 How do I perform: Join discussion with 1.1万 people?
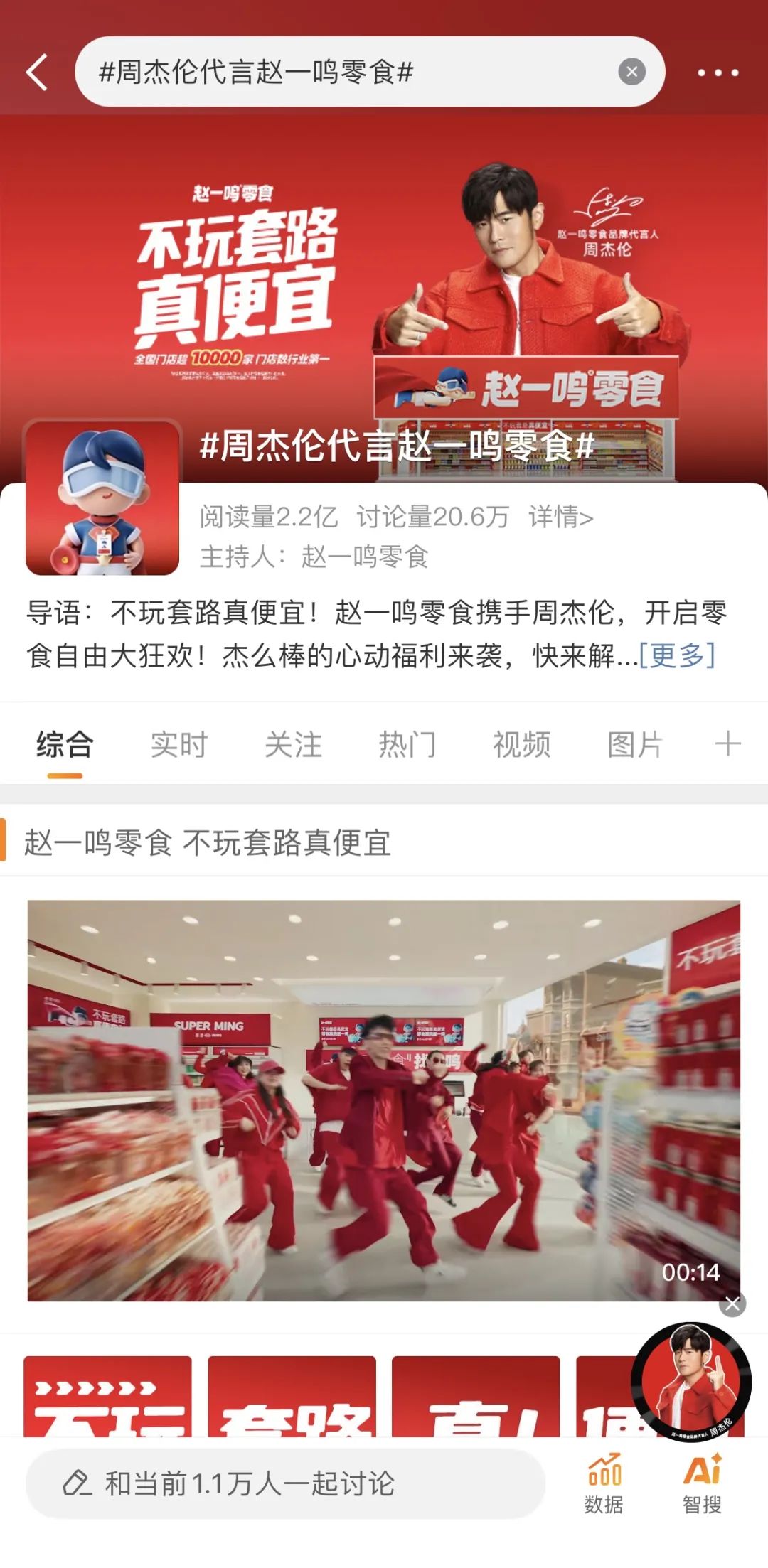point(284,1484)
